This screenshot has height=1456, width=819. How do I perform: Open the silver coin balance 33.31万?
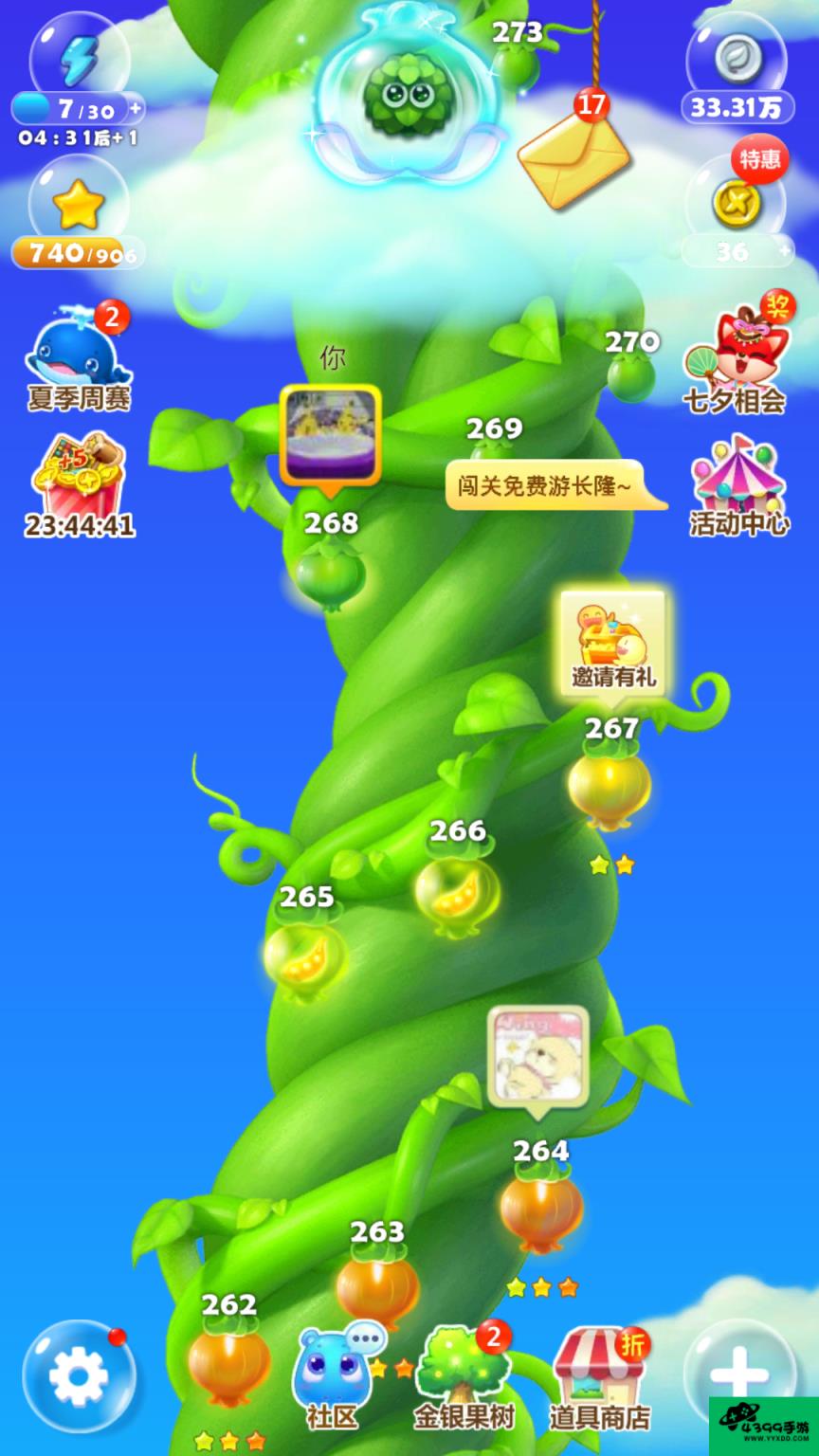pyautogui.click(x=737, y=71)
